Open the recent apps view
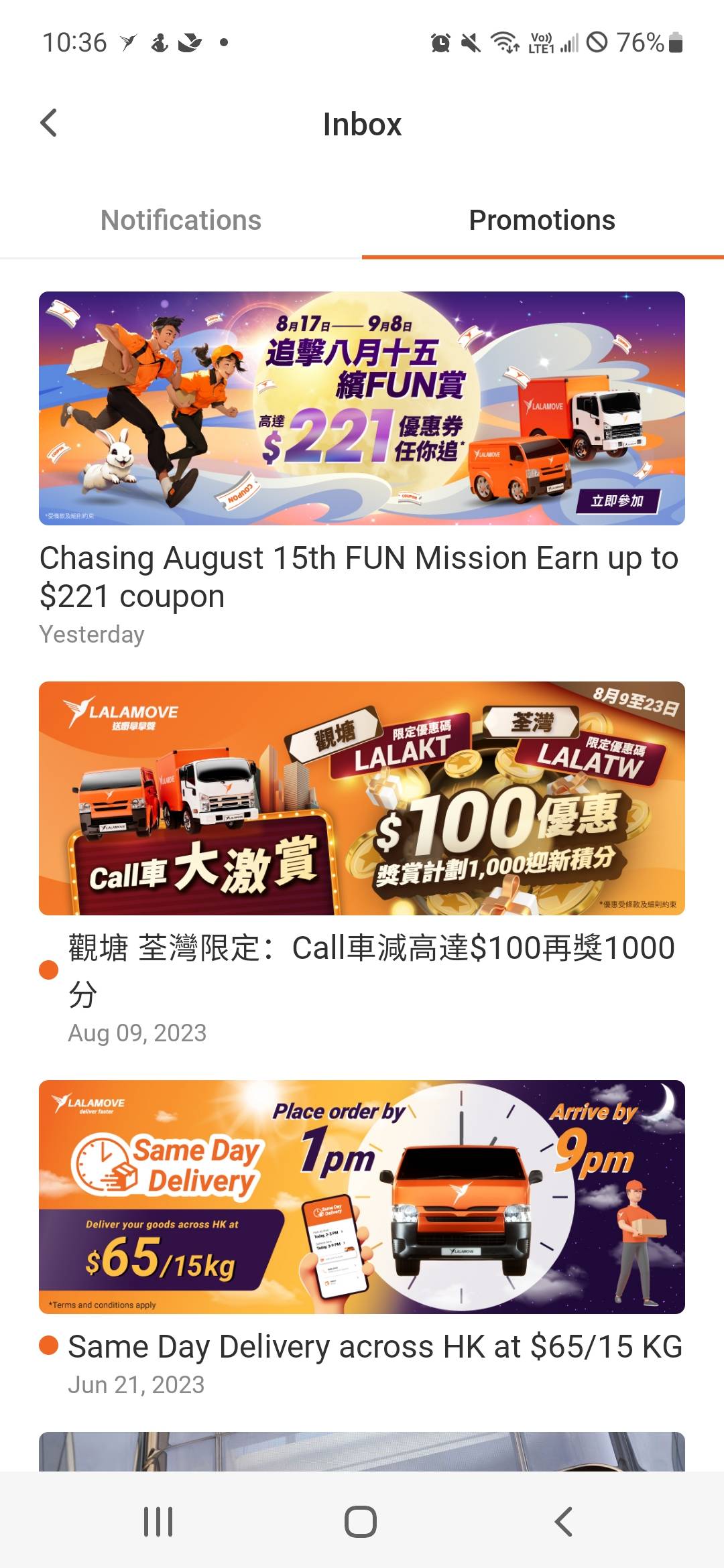This screenshot has height=1568, width=724. [159, 1521]
